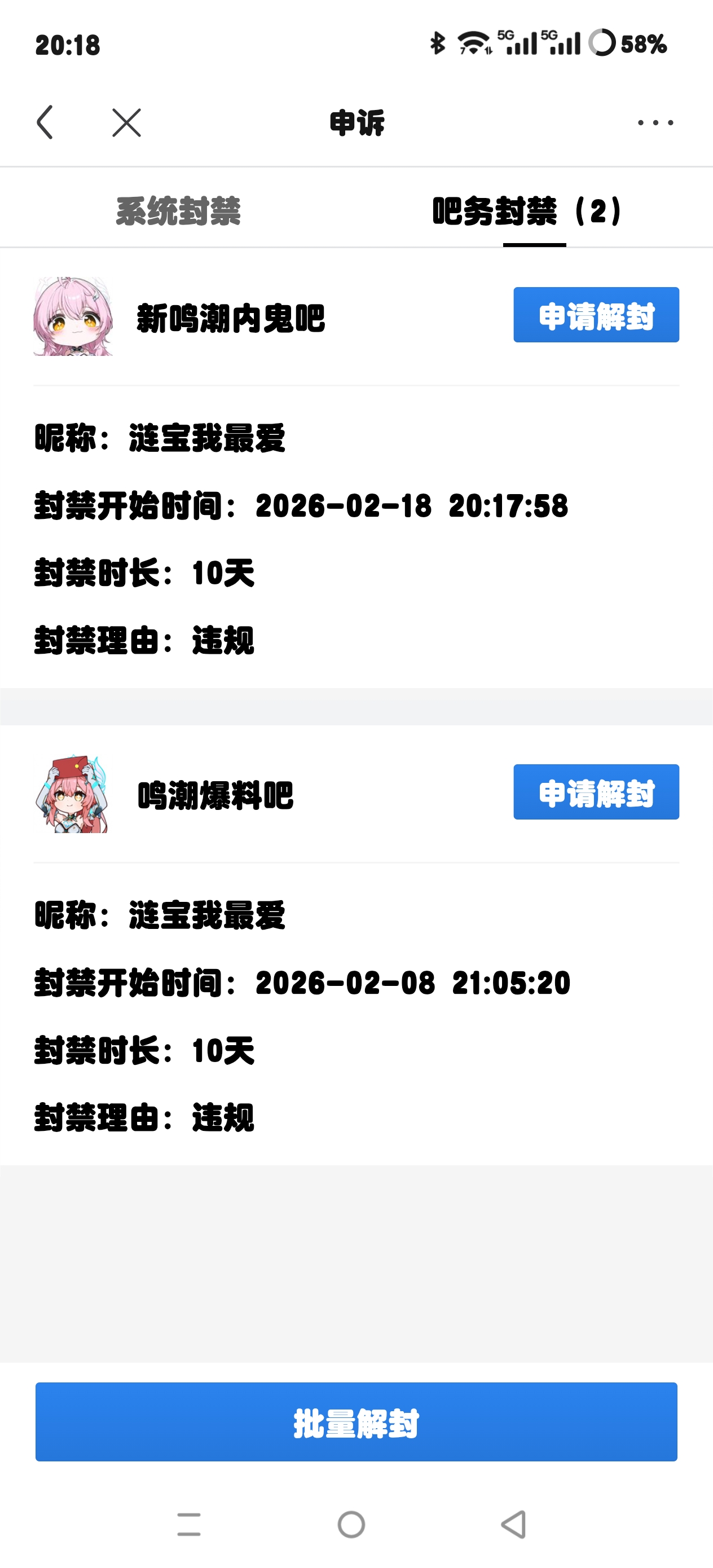Switch to the 系统封禁 tab
The width and height of the screenshot is (713, 1568).
pyautogui.click(x=178, y=211)
